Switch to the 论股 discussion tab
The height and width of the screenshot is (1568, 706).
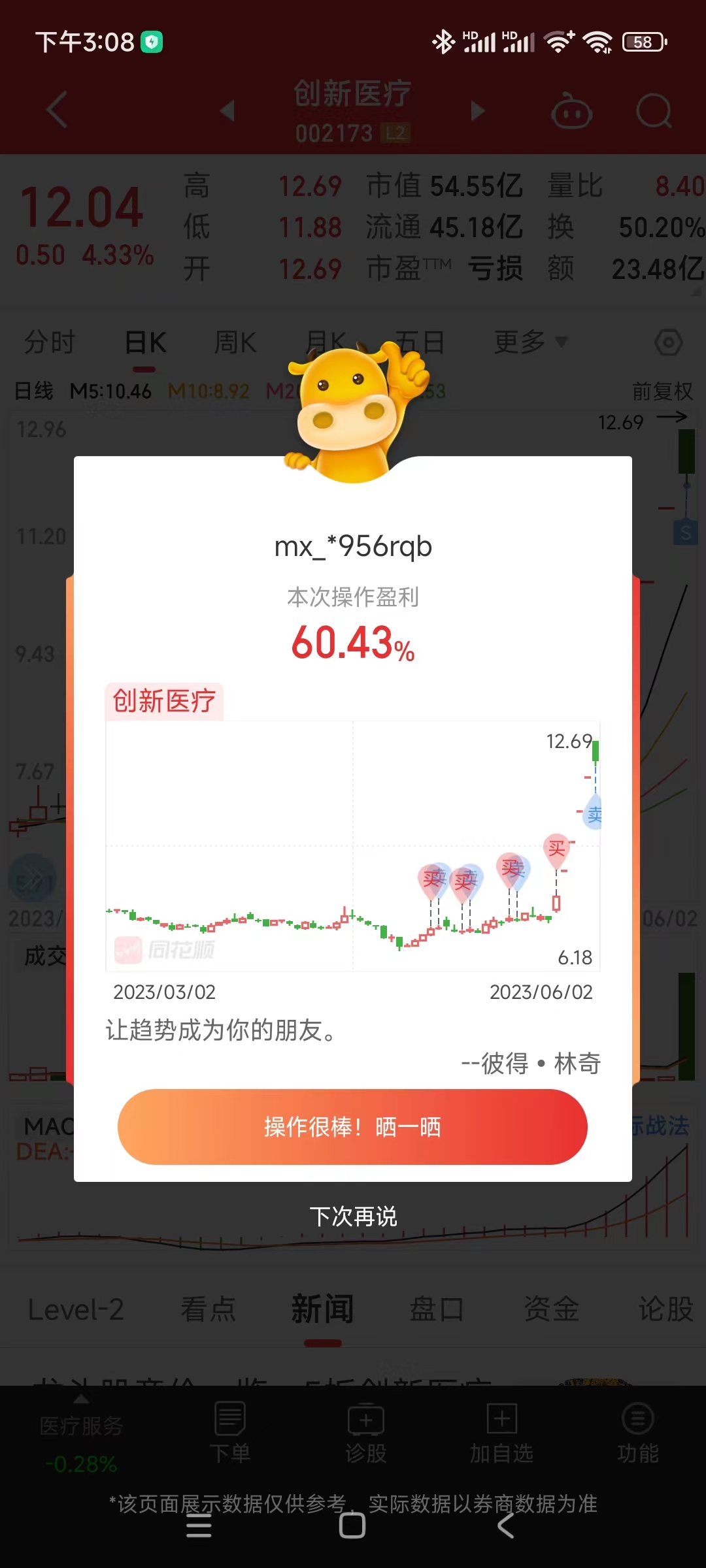tap(665, 1309)
